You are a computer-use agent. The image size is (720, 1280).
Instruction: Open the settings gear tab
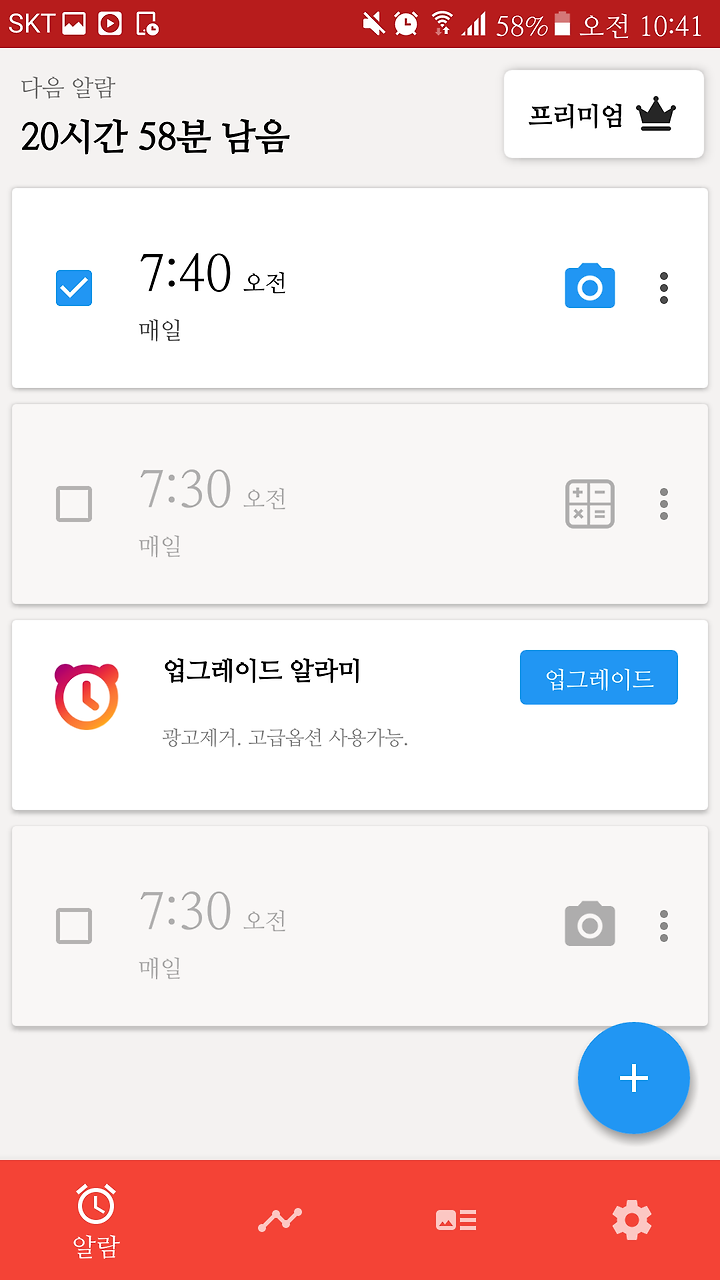point(632,1220)
